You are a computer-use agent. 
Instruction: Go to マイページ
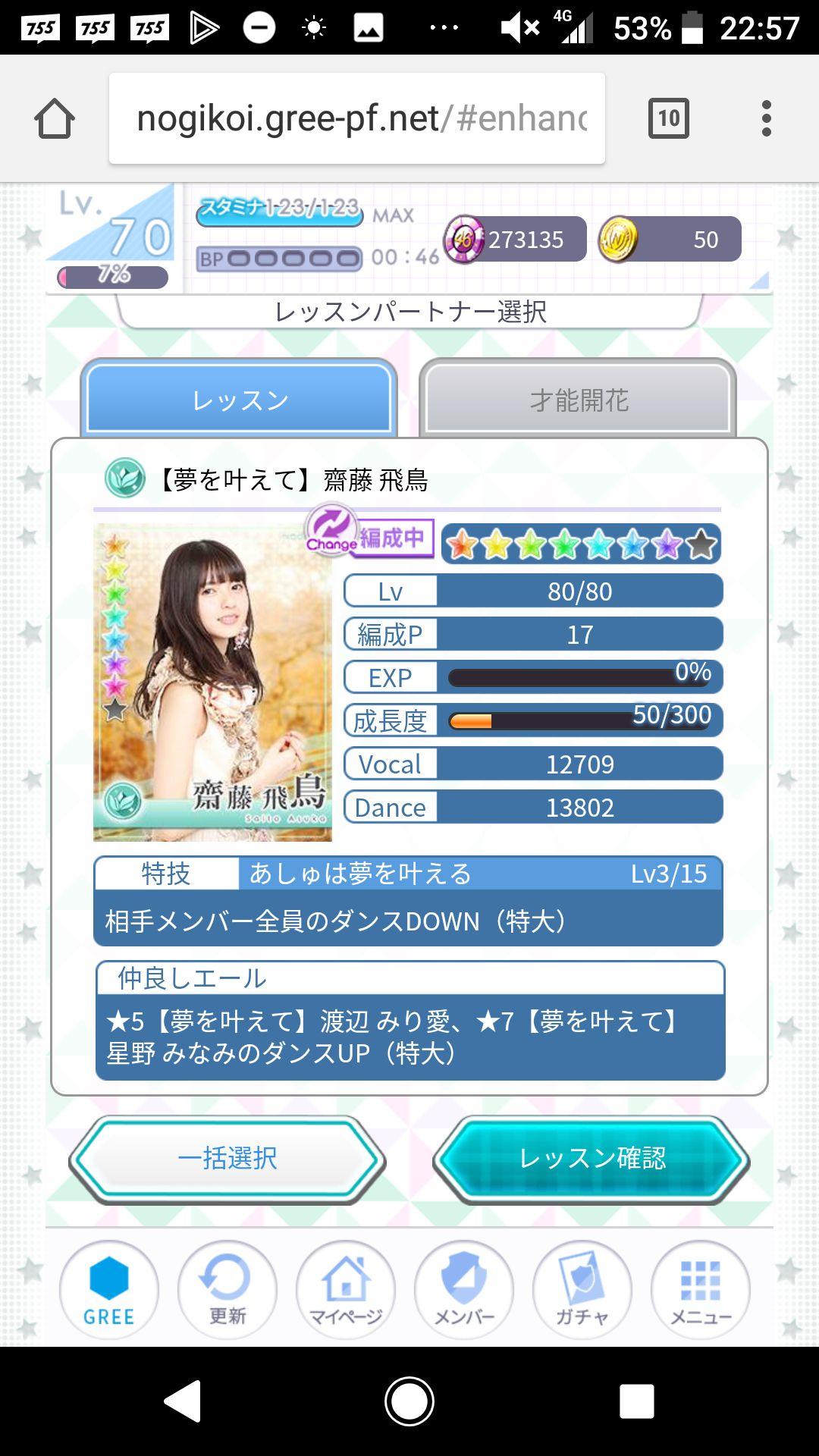346,1290
